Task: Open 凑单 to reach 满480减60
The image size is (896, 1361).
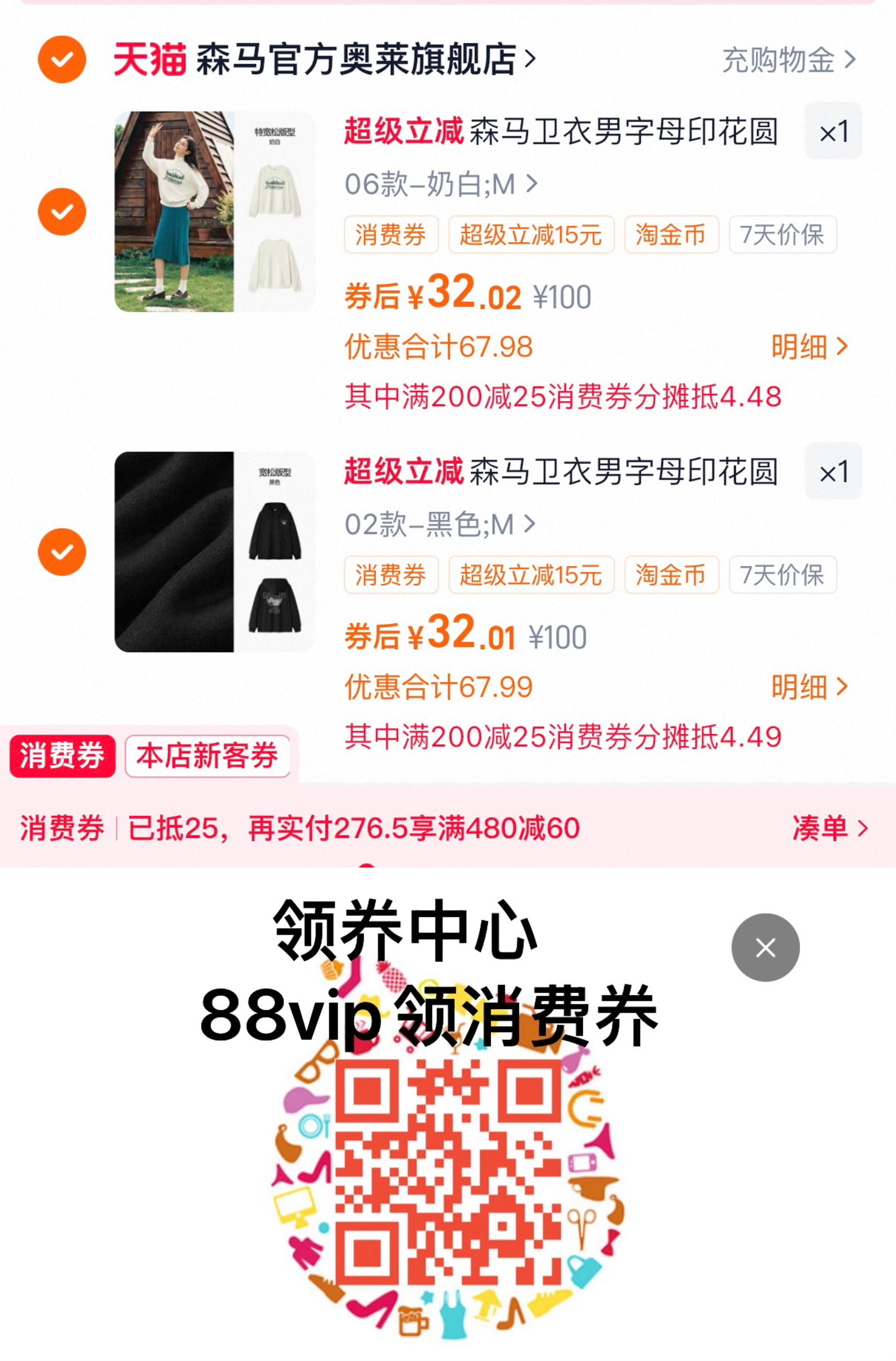Action: [829, 828]
